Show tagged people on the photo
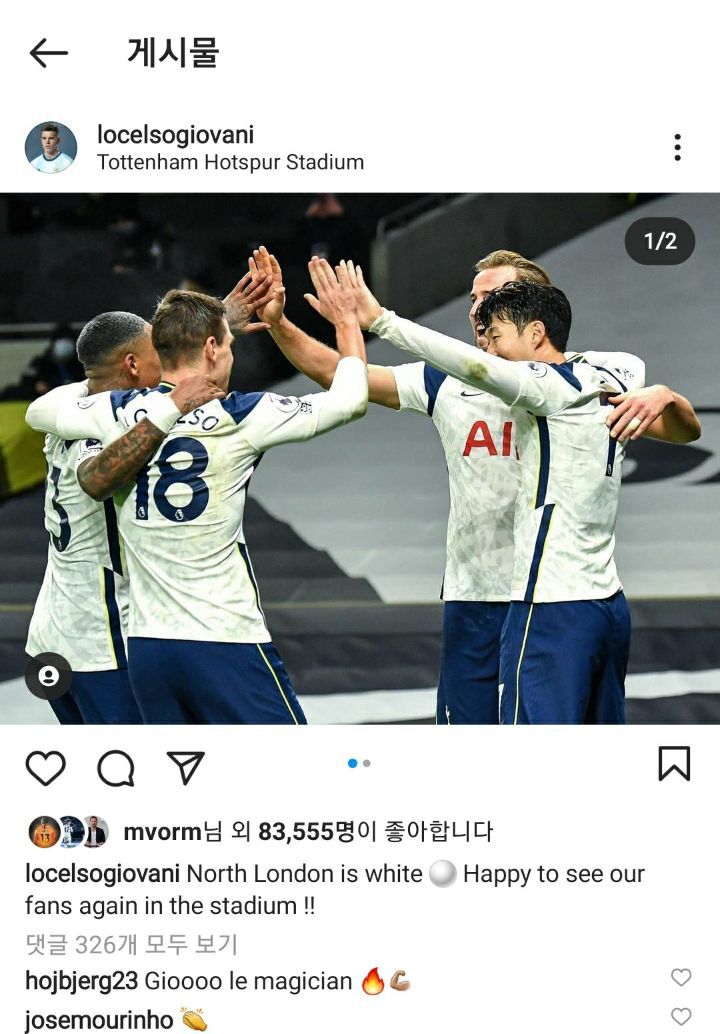Image resolution: width=720 pixels, height=1034 pixels. click(x=48, y=676)
